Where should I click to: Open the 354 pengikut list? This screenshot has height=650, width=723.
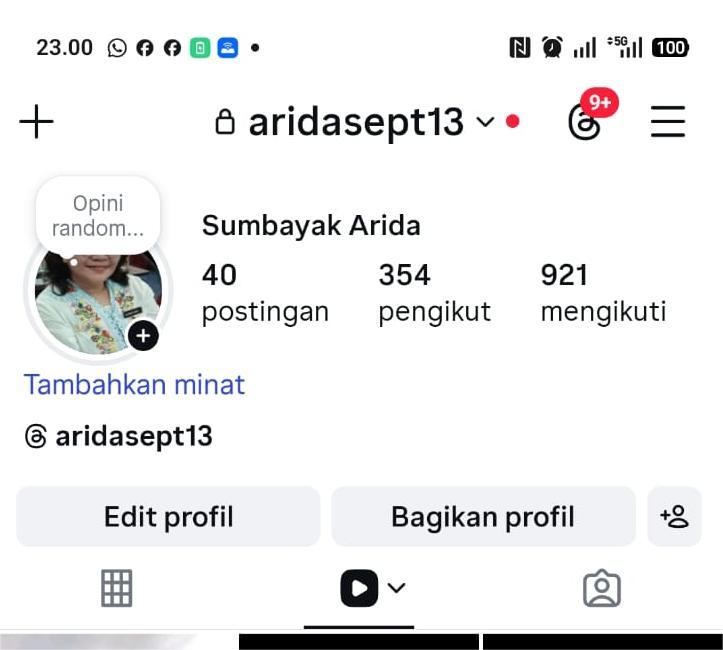point(434,292)
